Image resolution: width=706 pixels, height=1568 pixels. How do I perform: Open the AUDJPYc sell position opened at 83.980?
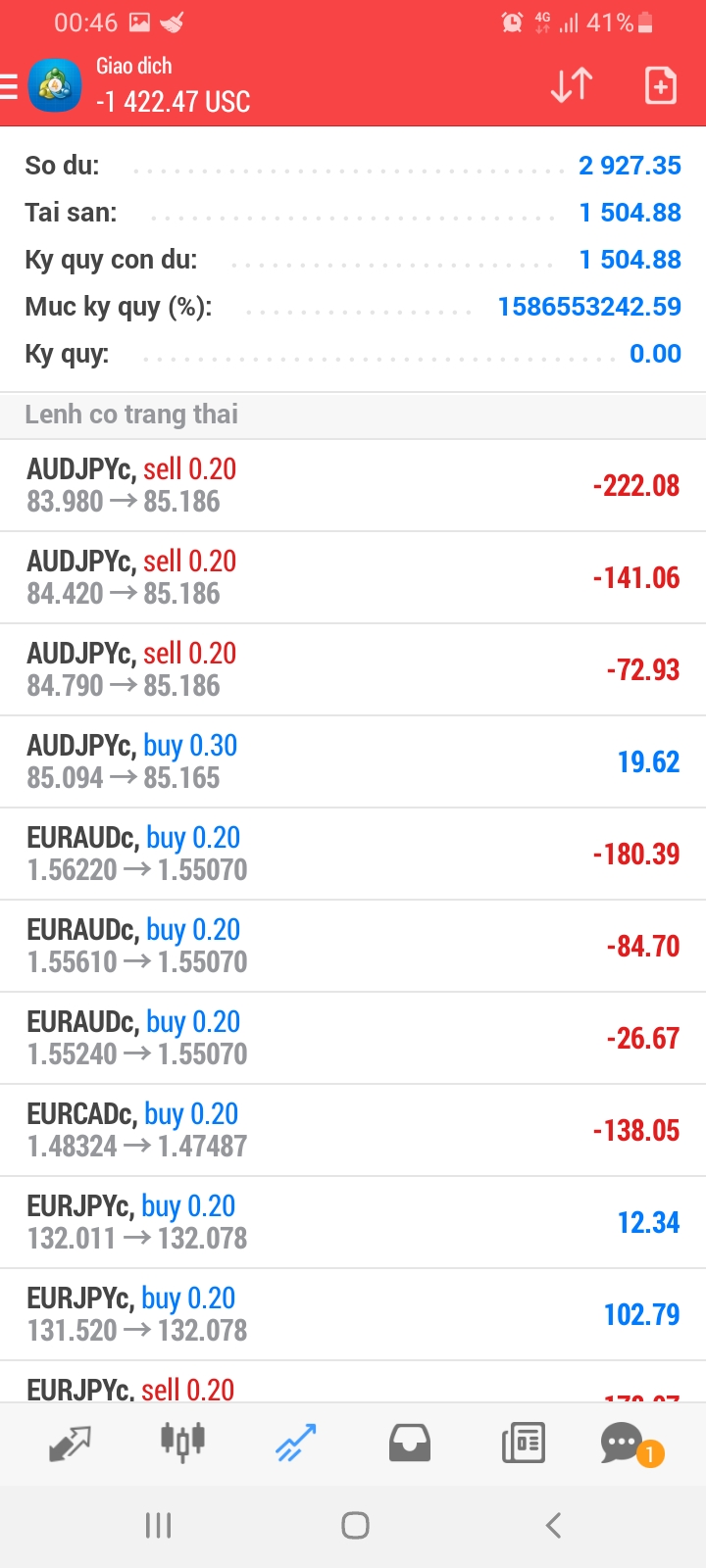[x=353, y=485]
